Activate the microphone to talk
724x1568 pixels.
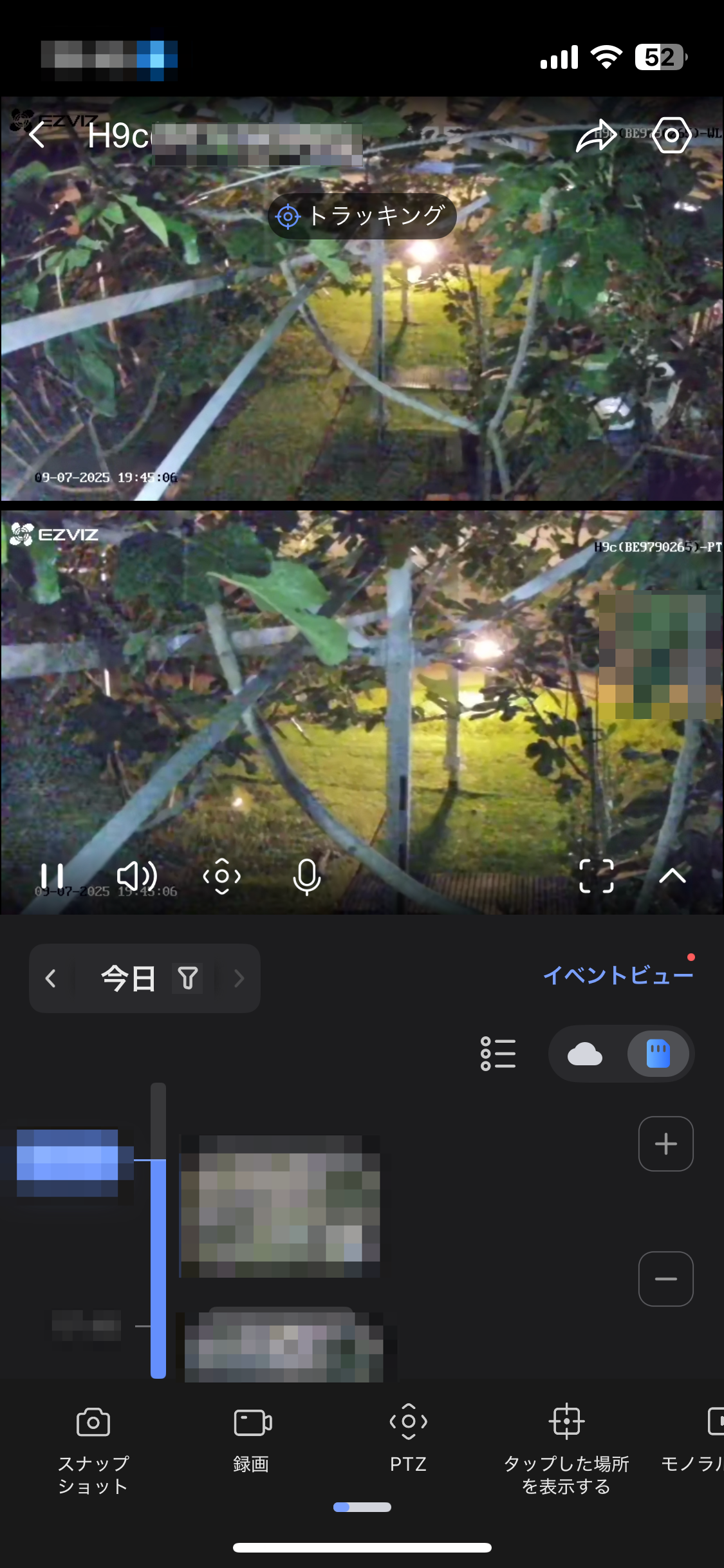click(x=307, y=877)
